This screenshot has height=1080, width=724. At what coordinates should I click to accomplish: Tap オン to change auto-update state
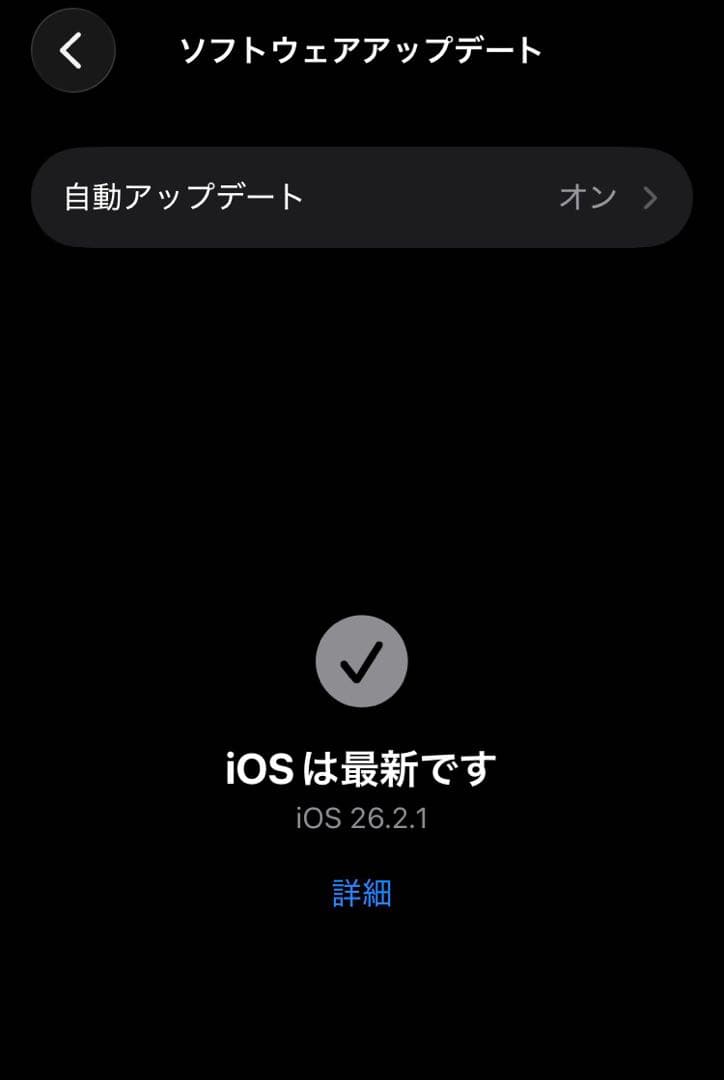point(590,197)
